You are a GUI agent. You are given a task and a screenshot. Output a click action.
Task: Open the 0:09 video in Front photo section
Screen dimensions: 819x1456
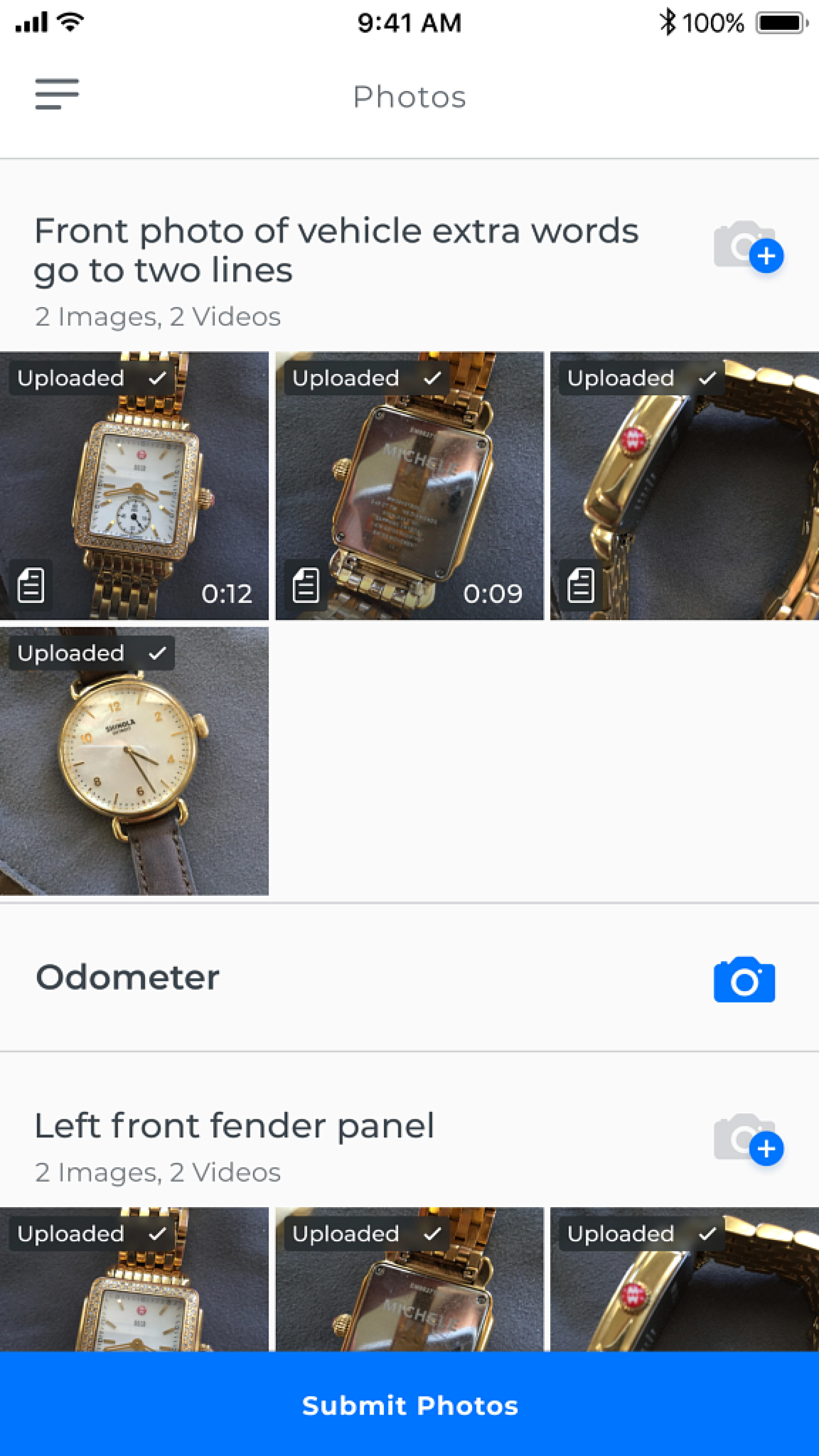point(409,486)
